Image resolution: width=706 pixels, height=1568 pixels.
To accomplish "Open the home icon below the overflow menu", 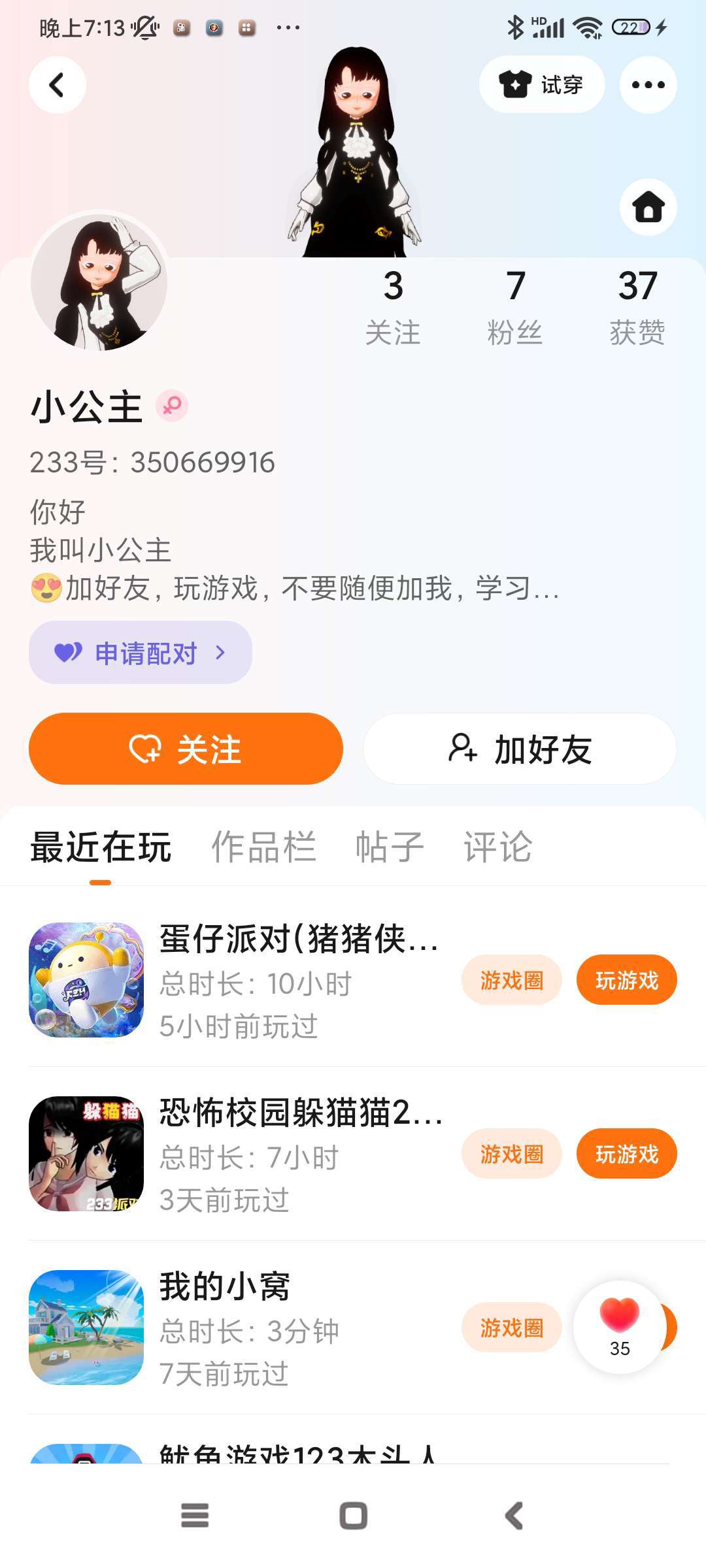I will tap(648, 207).
